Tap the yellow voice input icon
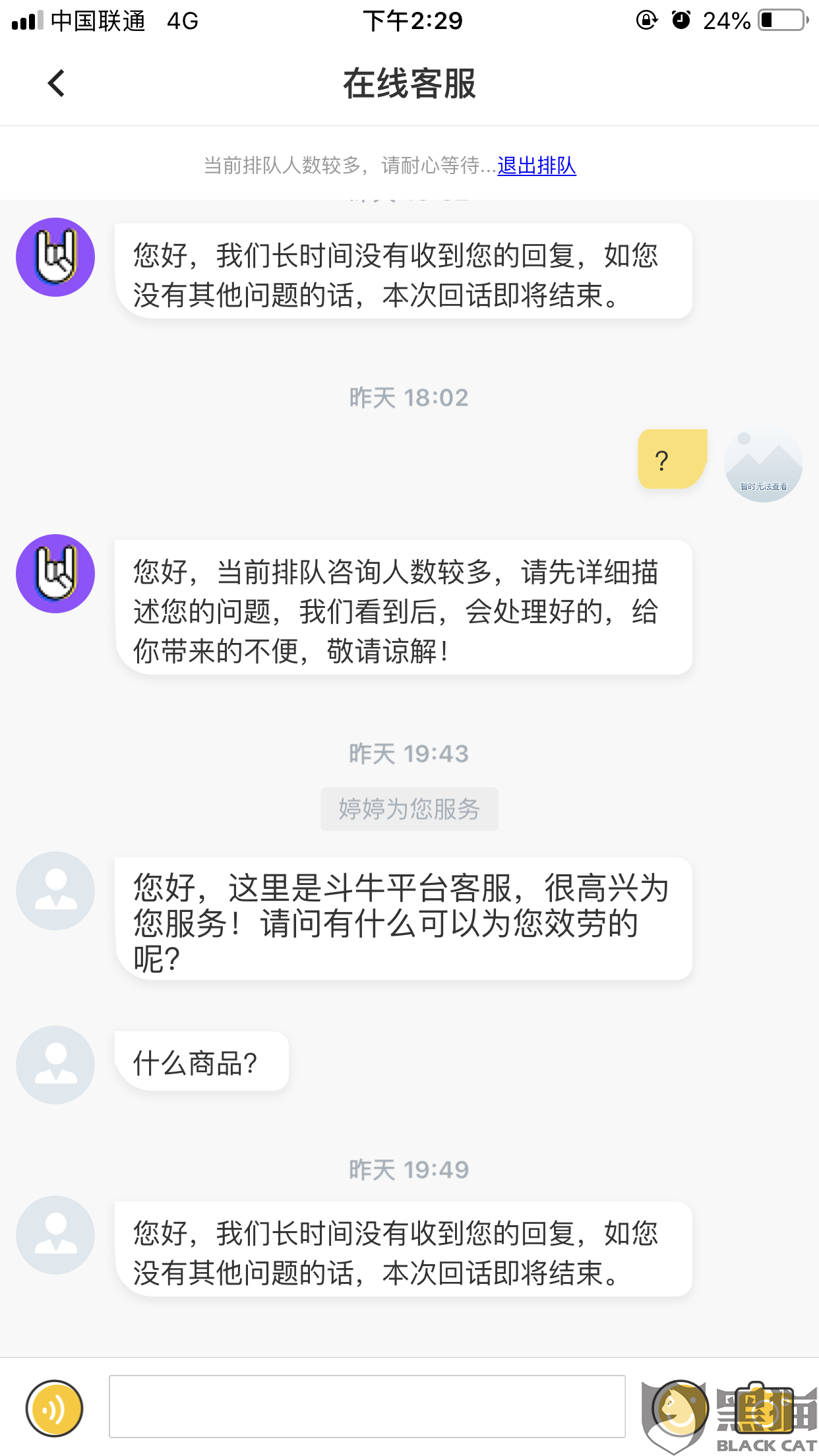The image size is (819, 1456). [54, 1408]
